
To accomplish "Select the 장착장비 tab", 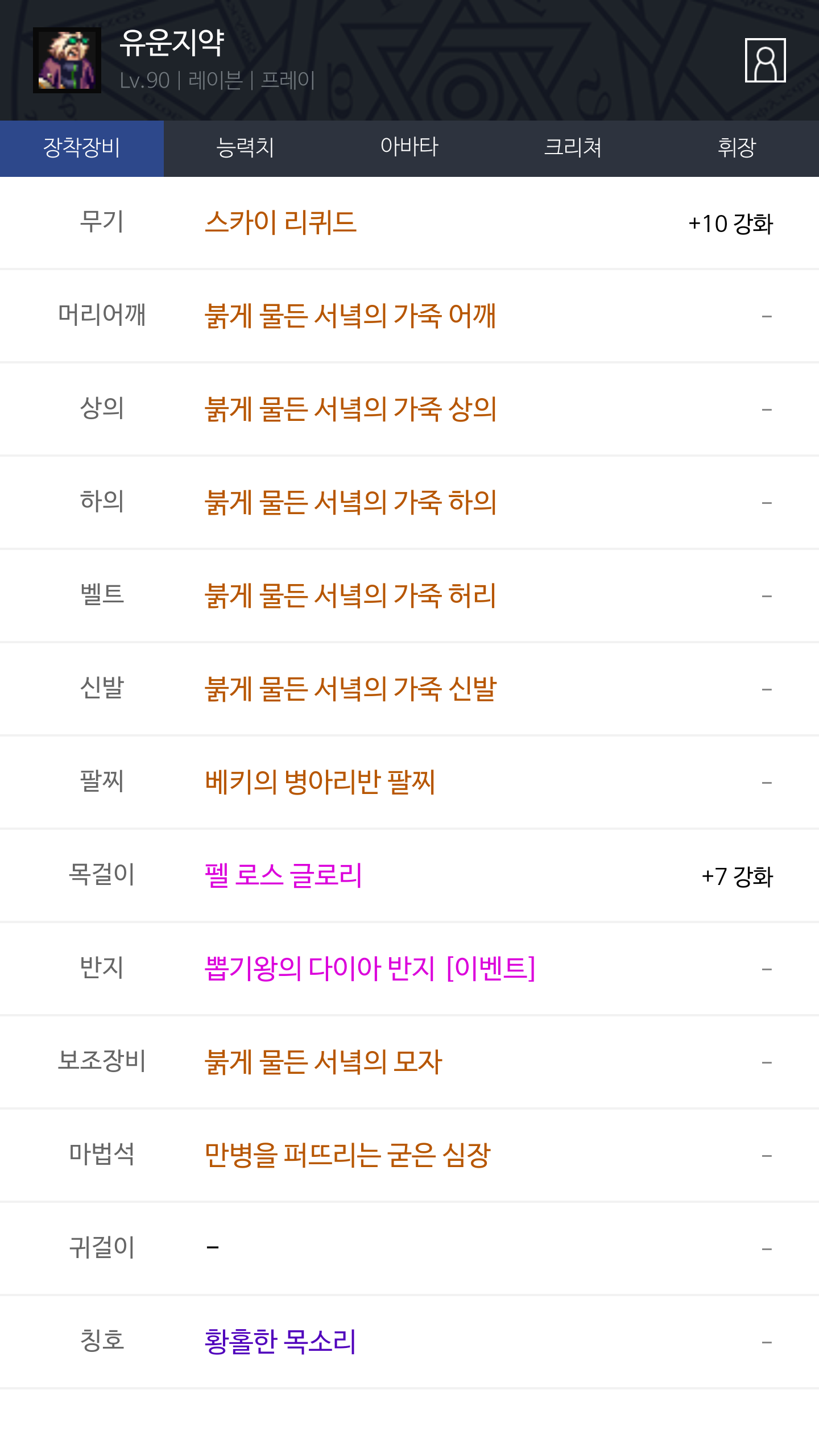I will coord(82,148).
